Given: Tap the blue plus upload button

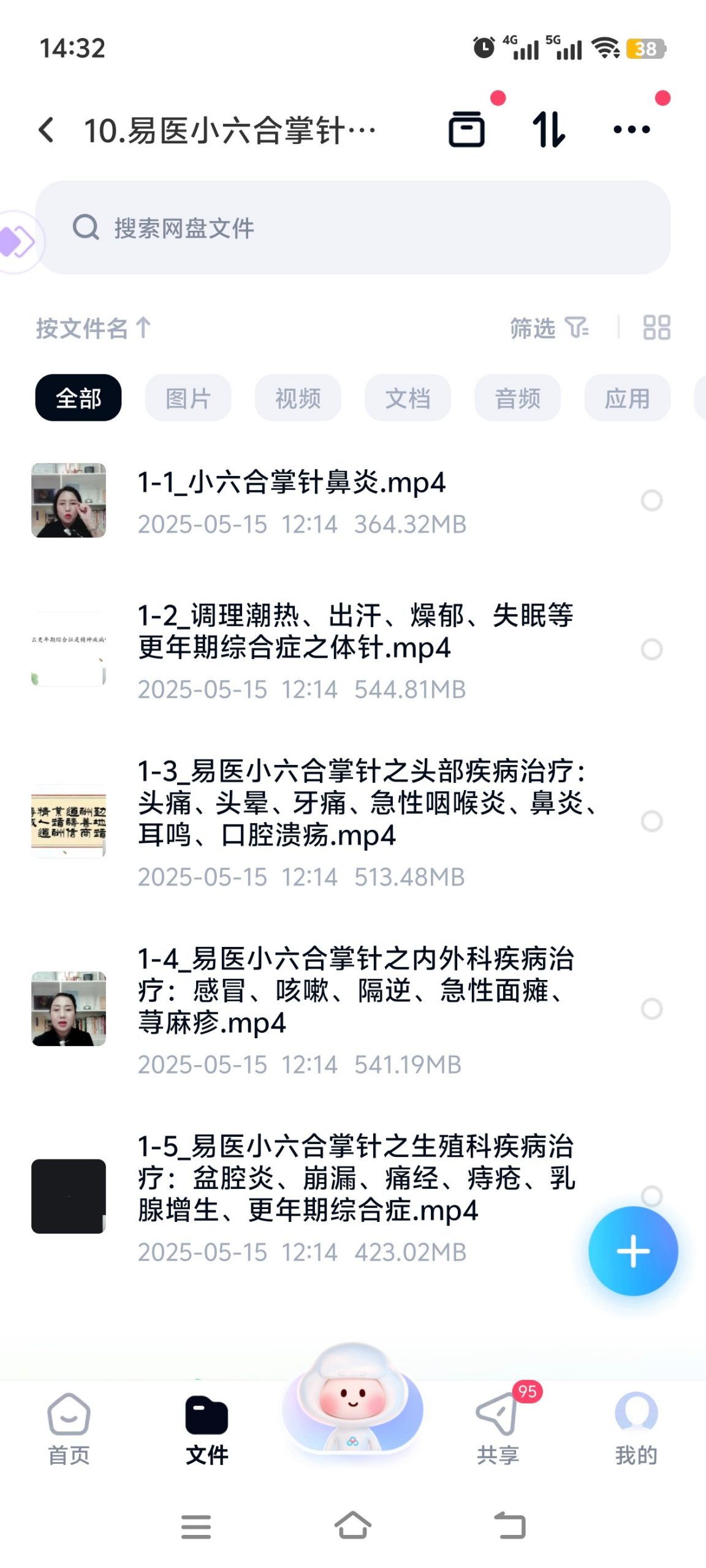Looking at the screenshot, I should point(633,1251).
